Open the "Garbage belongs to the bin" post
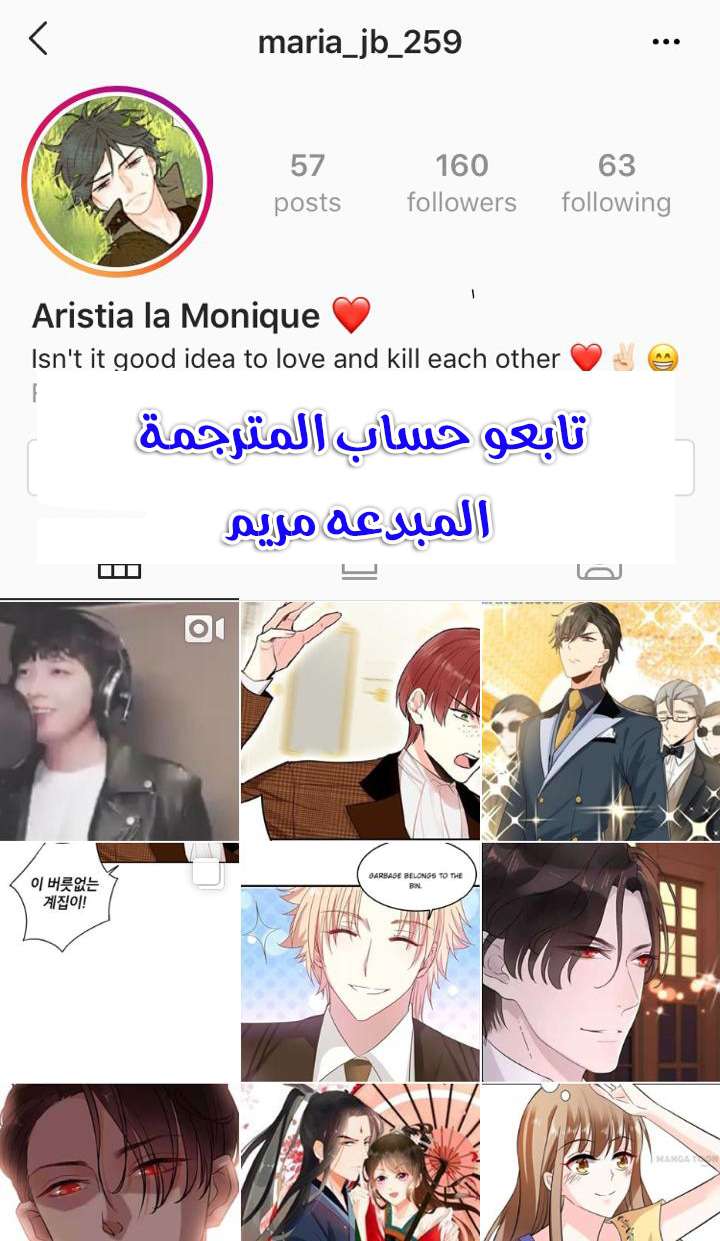Viewport: 720px width, 1241px height. click(x=360, y=962)
